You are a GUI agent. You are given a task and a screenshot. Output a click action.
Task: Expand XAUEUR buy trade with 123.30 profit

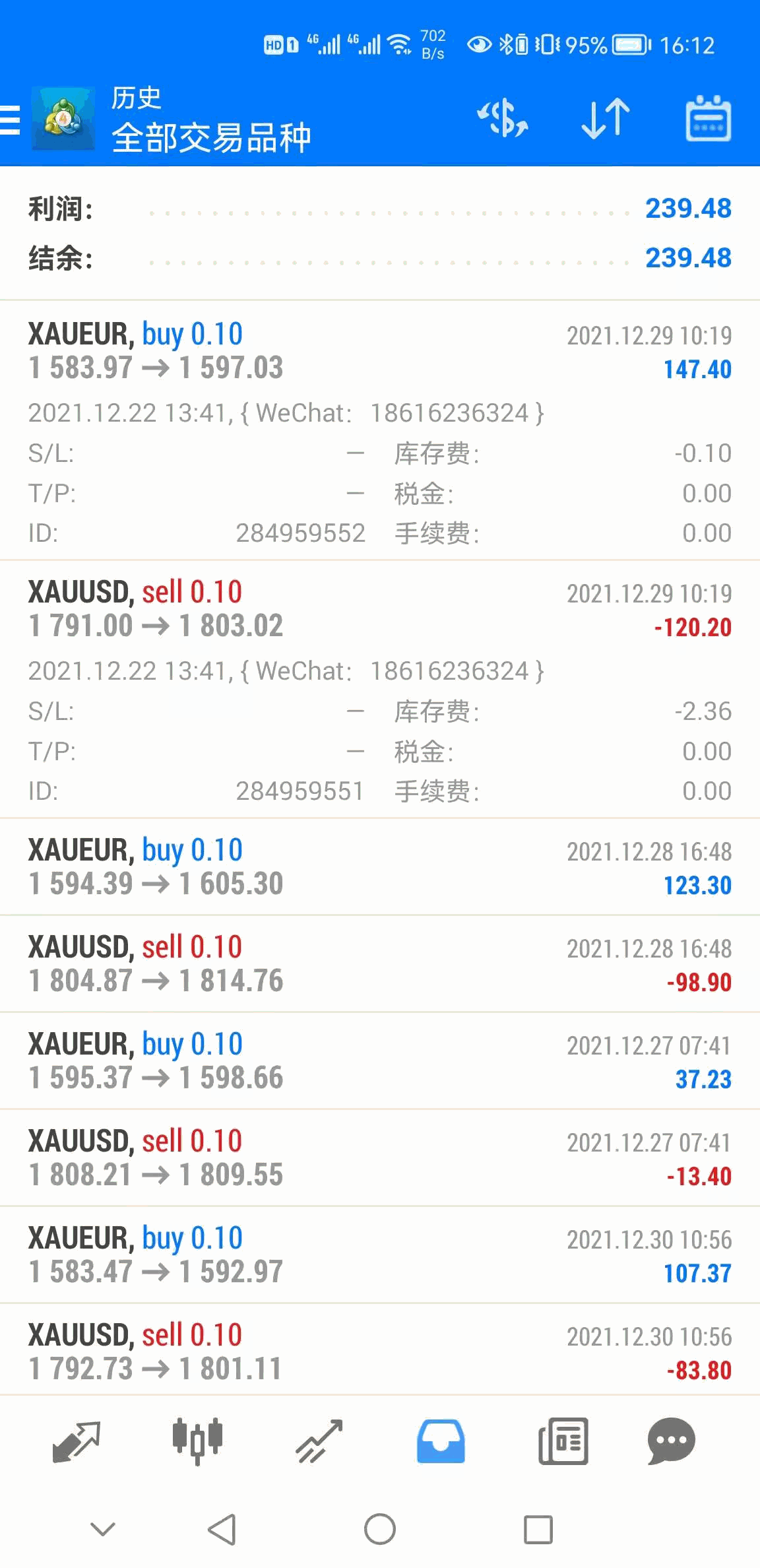tap(379, 866)
